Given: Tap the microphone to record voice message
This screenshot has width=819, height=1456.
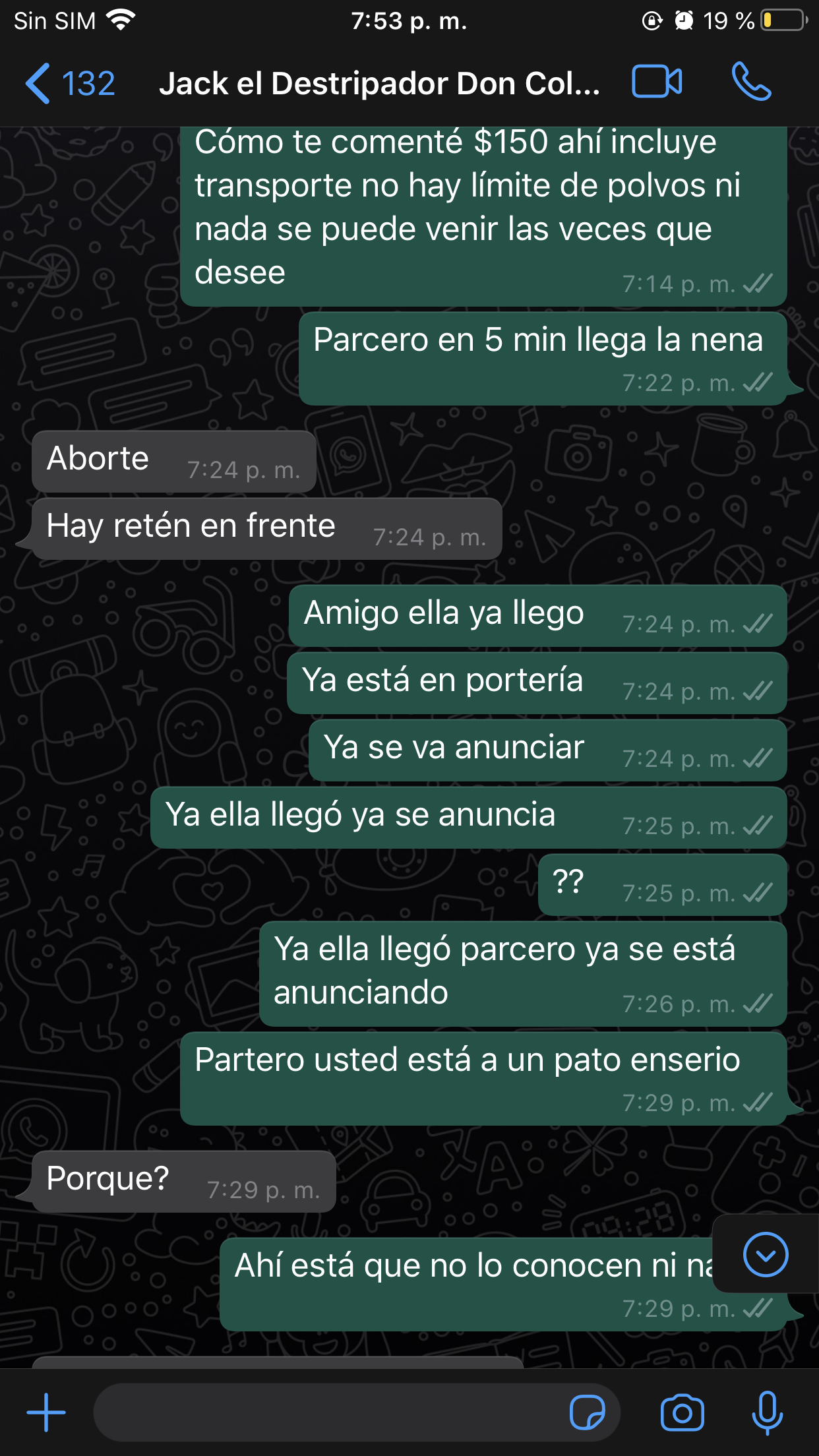Looking at the screenshot, I should coord(767,1412).
